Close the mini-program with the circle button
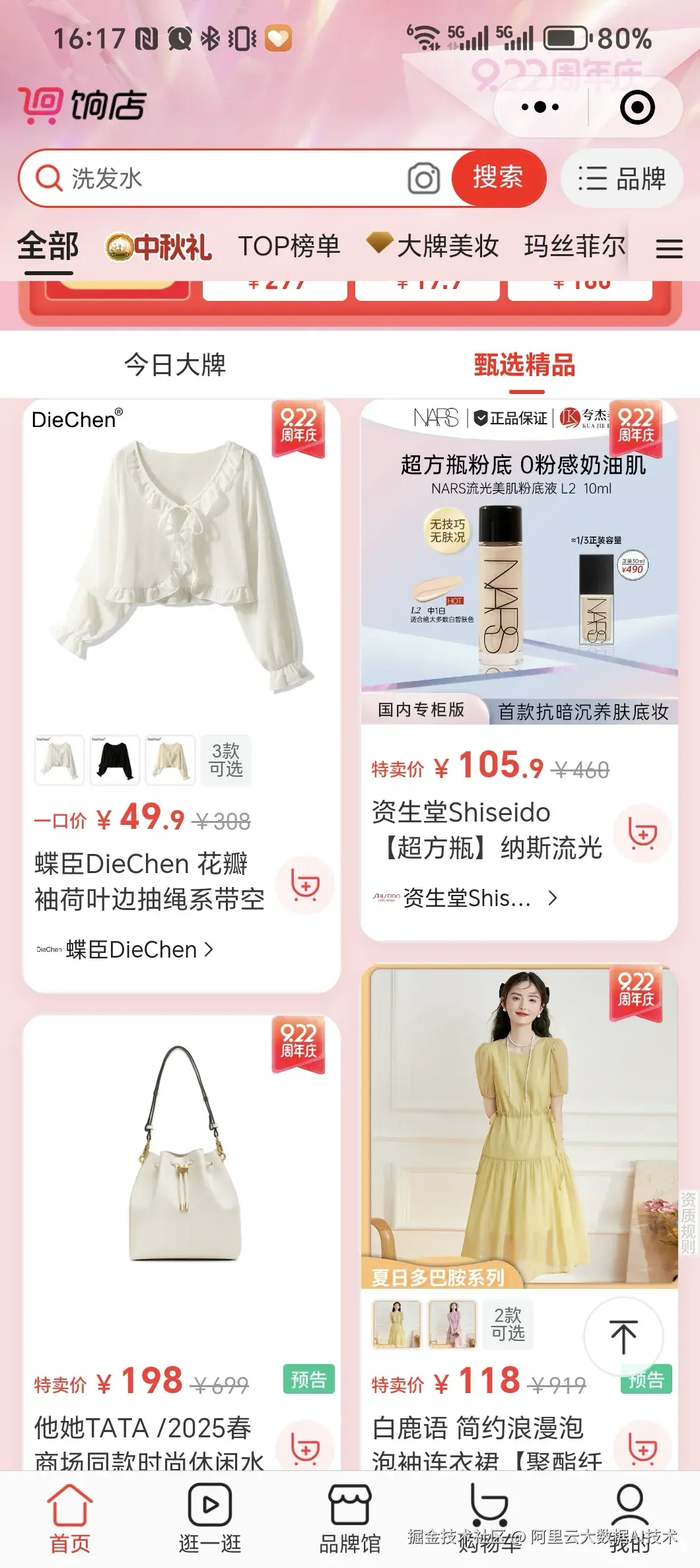Image resolution: width=700 pixels, height=1568 pixels. (637, 107)
